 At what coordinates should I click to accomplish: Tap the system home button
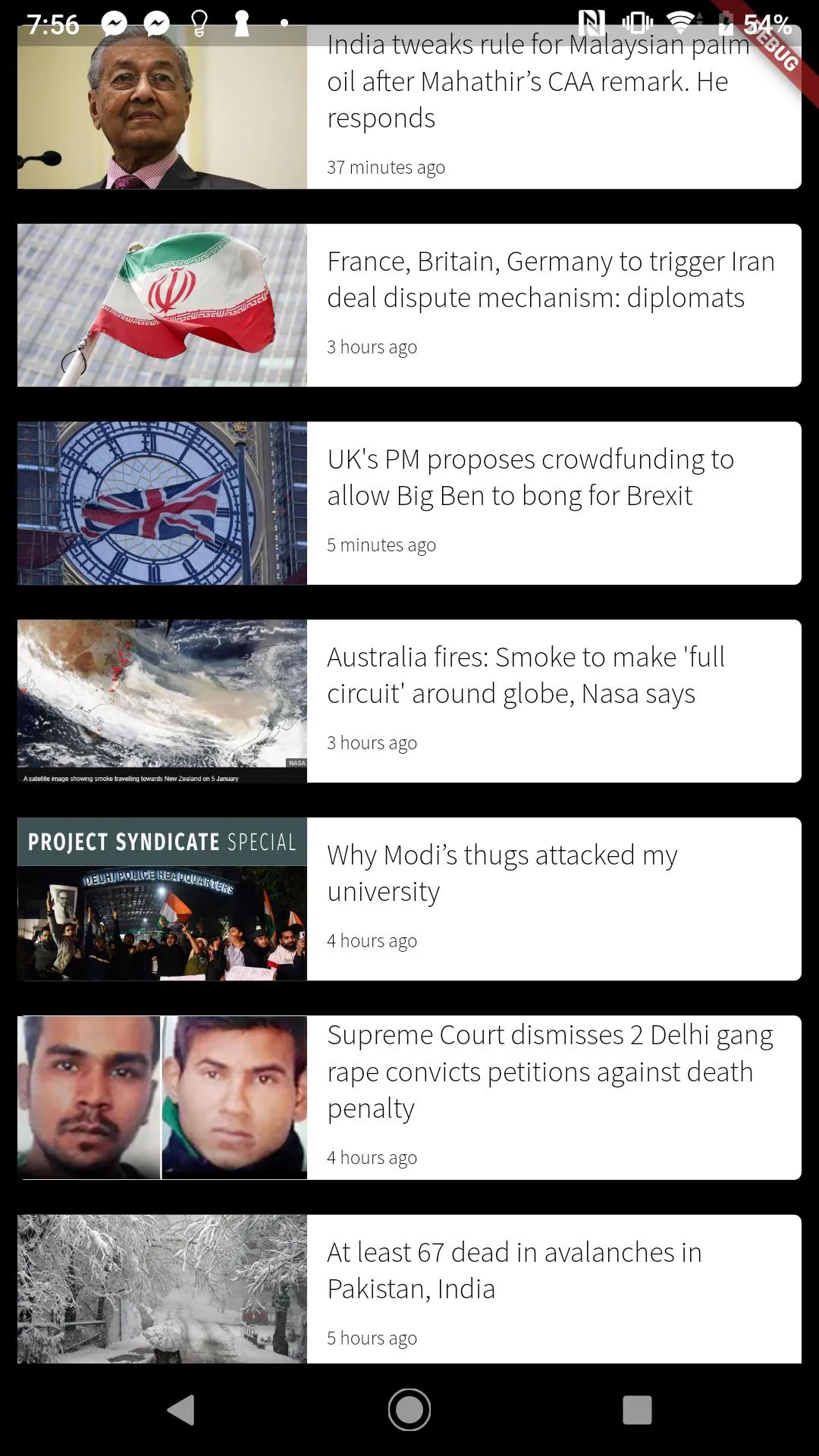409,1410
